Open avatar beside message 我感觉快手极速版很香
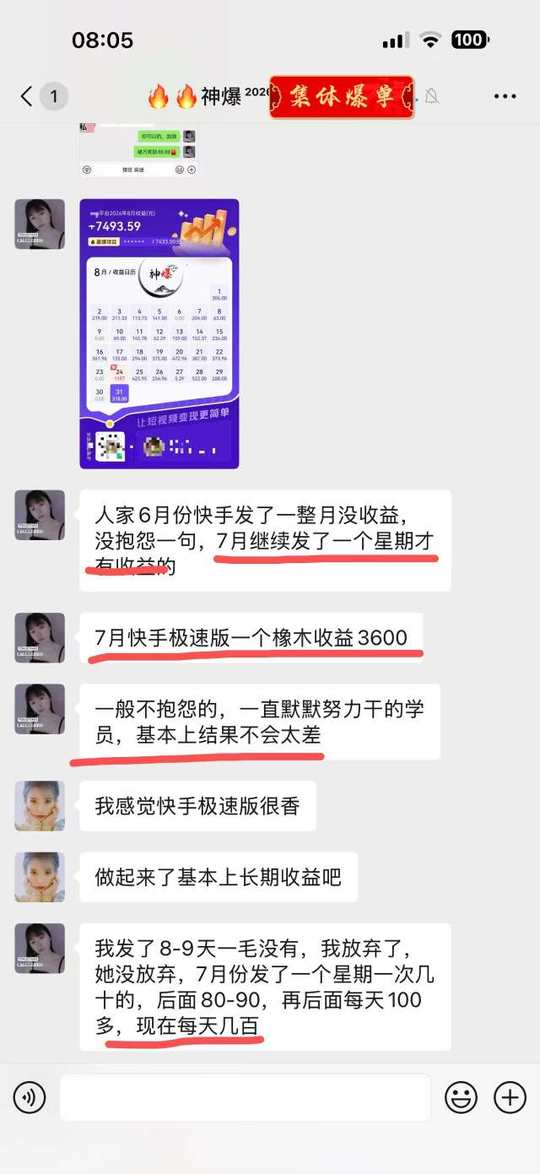Image resolution: width=540 pixels, height=1174 pixels. pyautogui.click(x=40, y=806)
